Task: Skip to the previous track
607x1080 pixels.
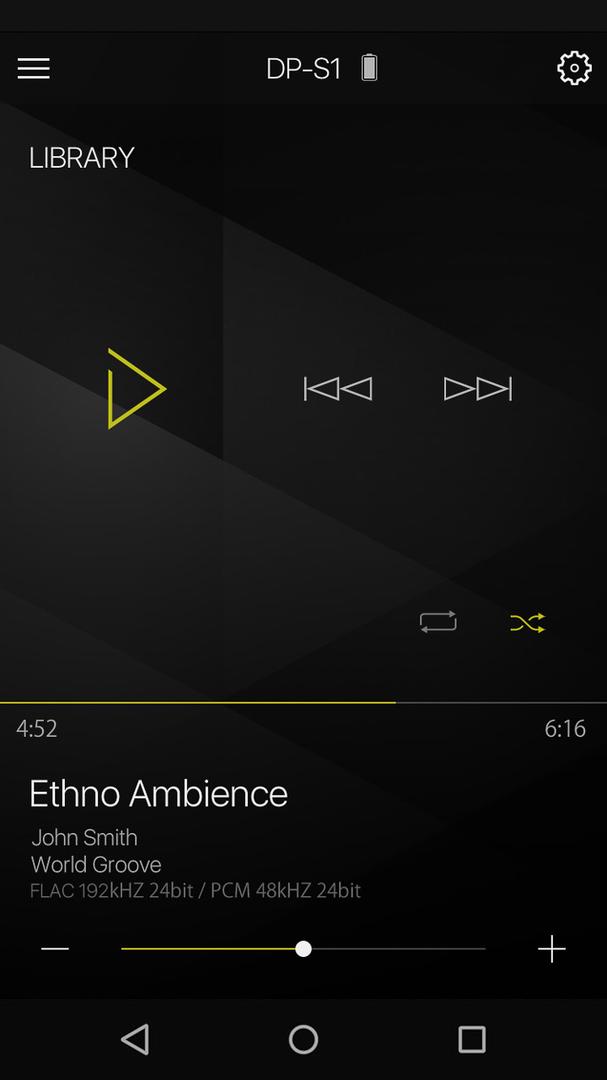Action: (338, 389)
